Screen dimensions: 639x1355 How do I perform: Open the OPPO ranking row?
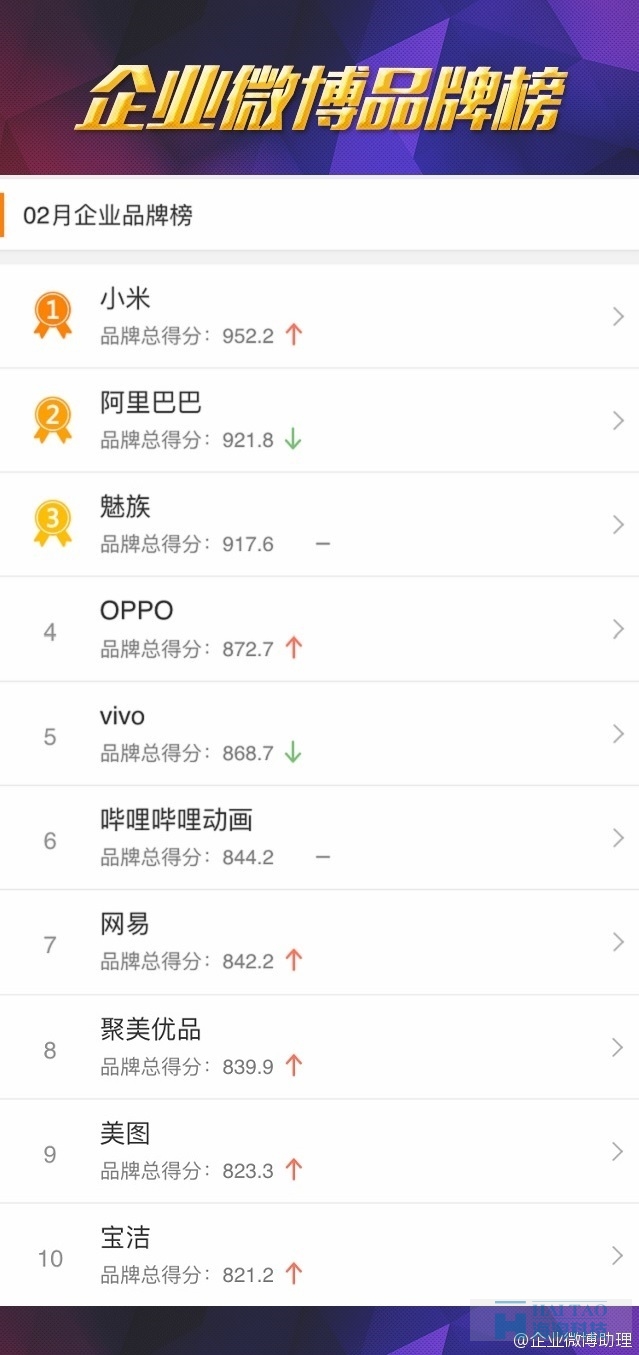319,629
